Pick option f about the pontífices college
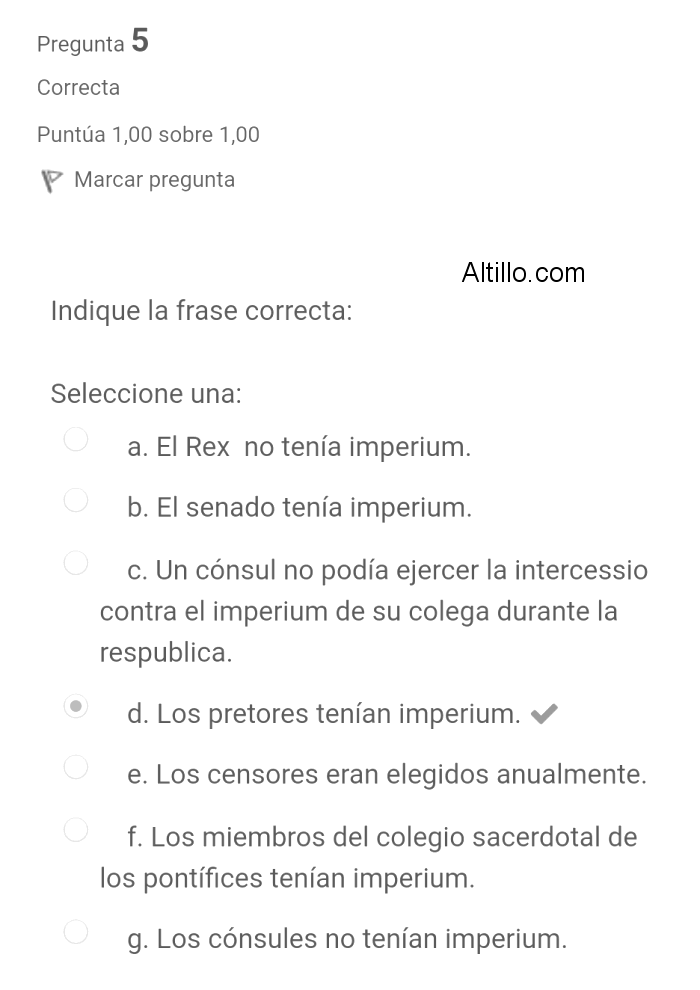The width and height of the screenshot is (700, 990). [76, 829]
